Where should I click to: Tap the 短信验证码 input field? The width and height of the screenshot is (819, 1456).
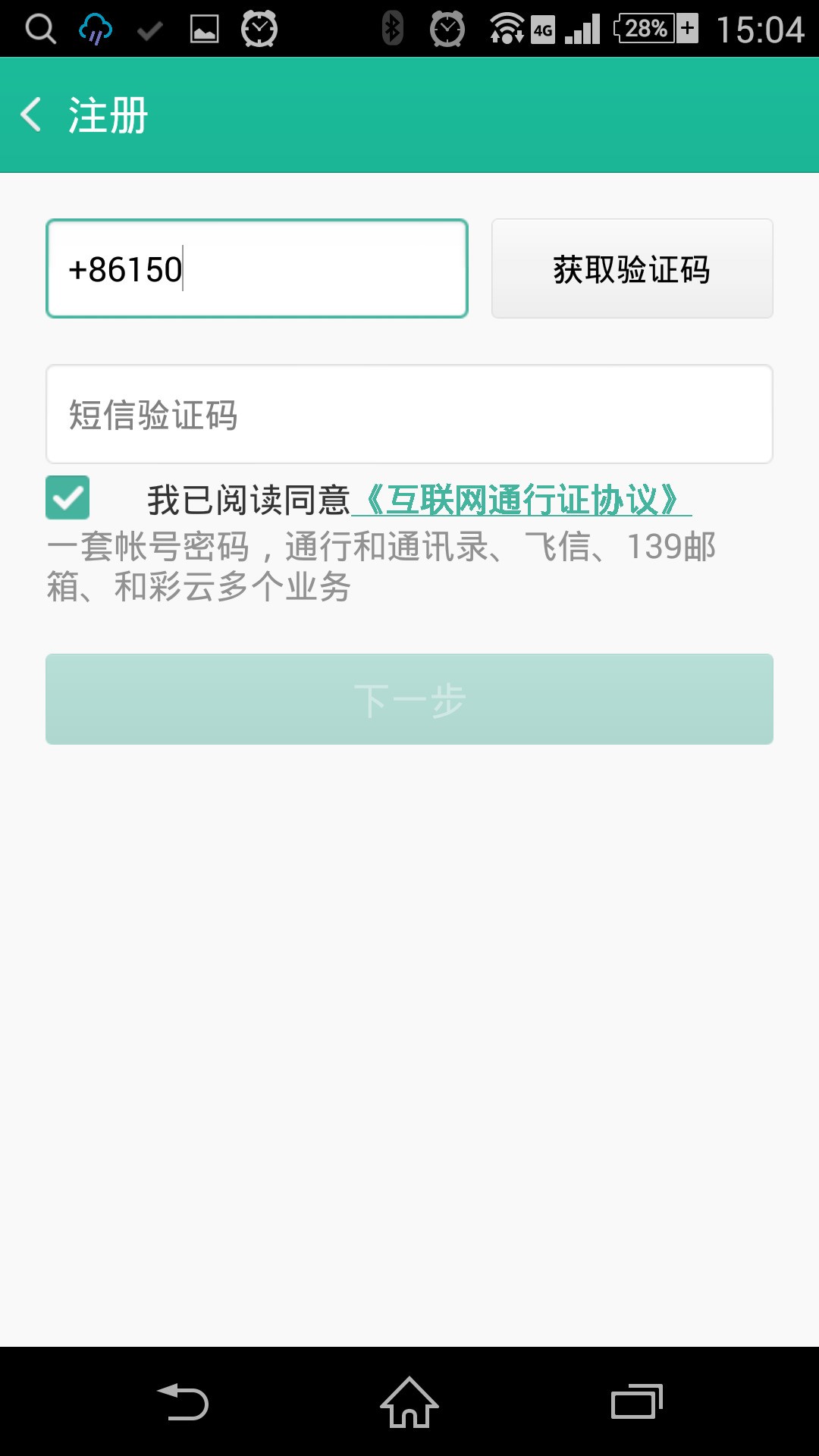click(x=409, y=413)
